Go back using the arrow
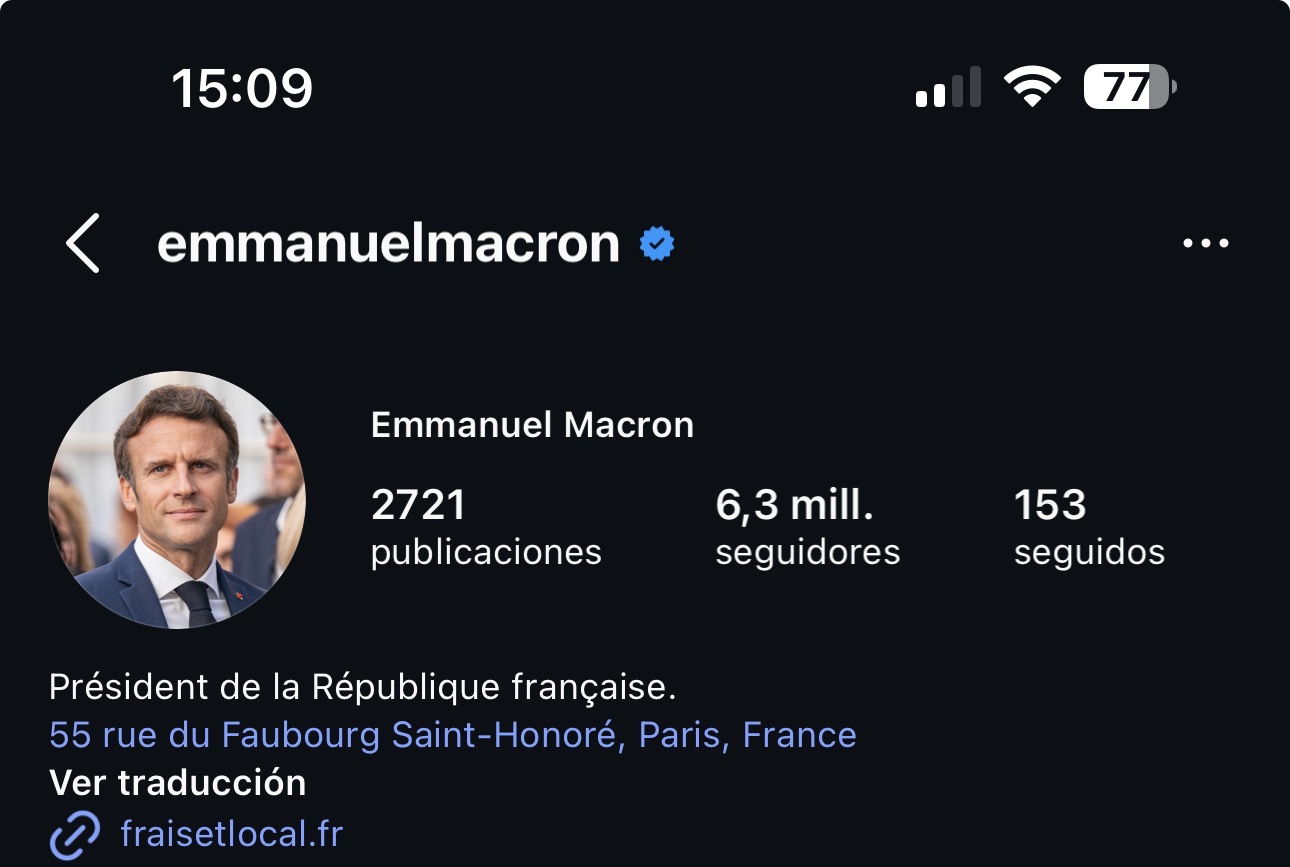This screenshot has height=867, width=1290. click(83, 244)
